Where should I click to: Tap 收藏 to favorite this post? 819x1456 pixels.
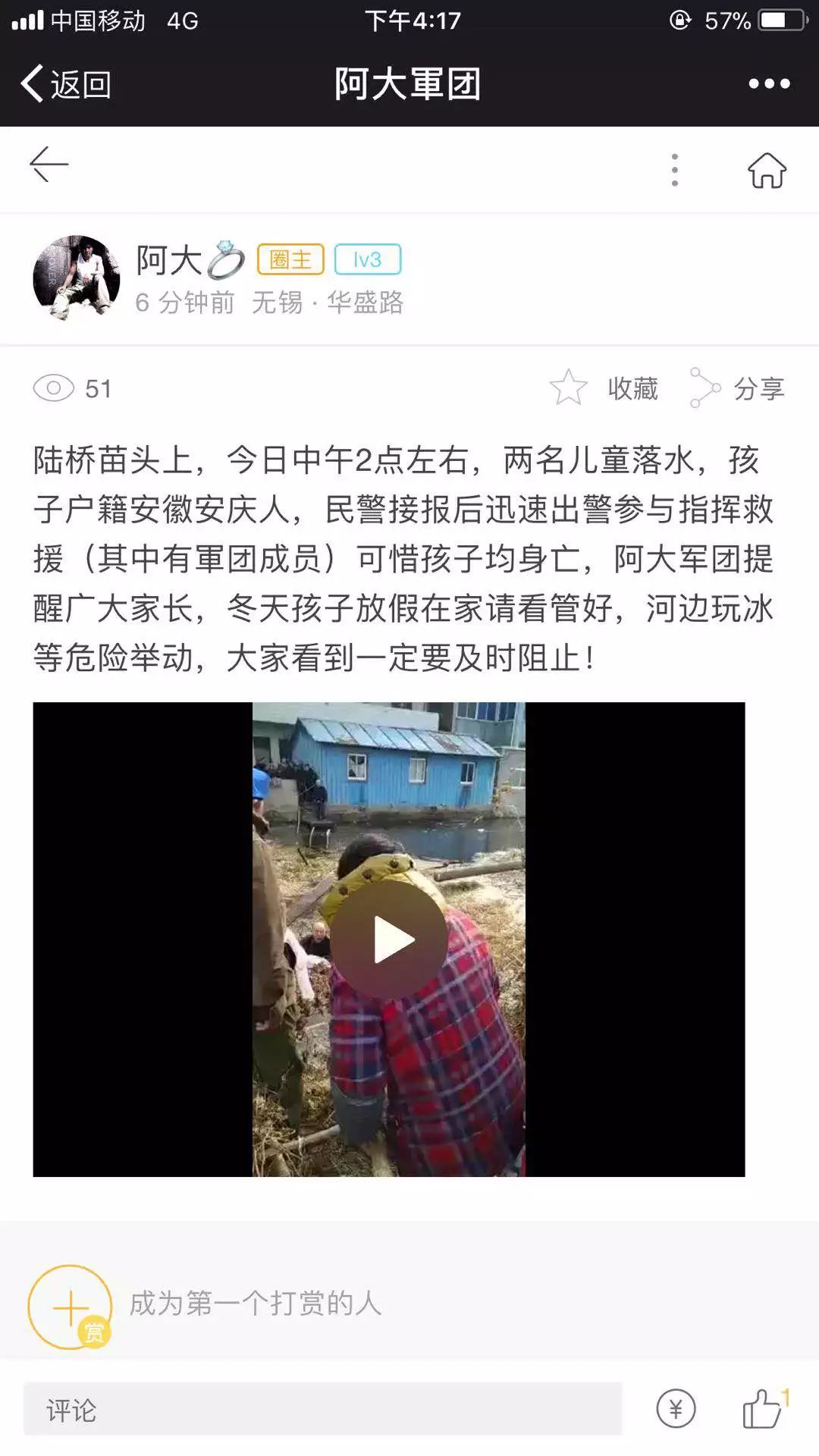click(604, 388)
